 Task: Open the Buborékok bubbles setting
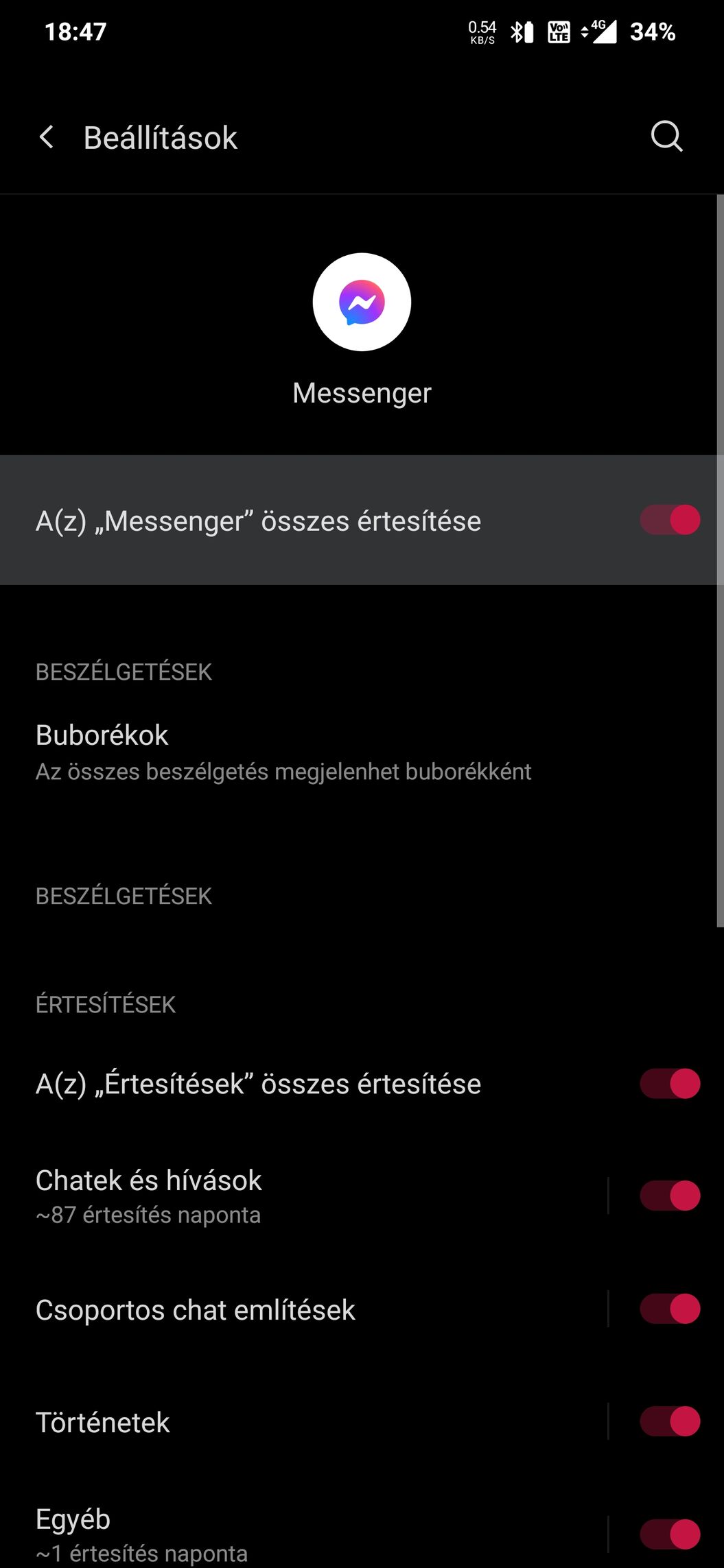(283, 752)
